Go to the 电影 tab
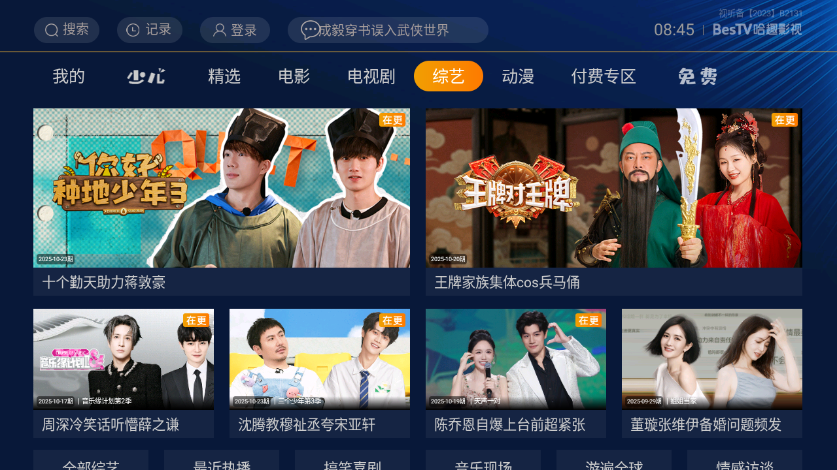This screenshot has height=470, width=837. (294, 76)
